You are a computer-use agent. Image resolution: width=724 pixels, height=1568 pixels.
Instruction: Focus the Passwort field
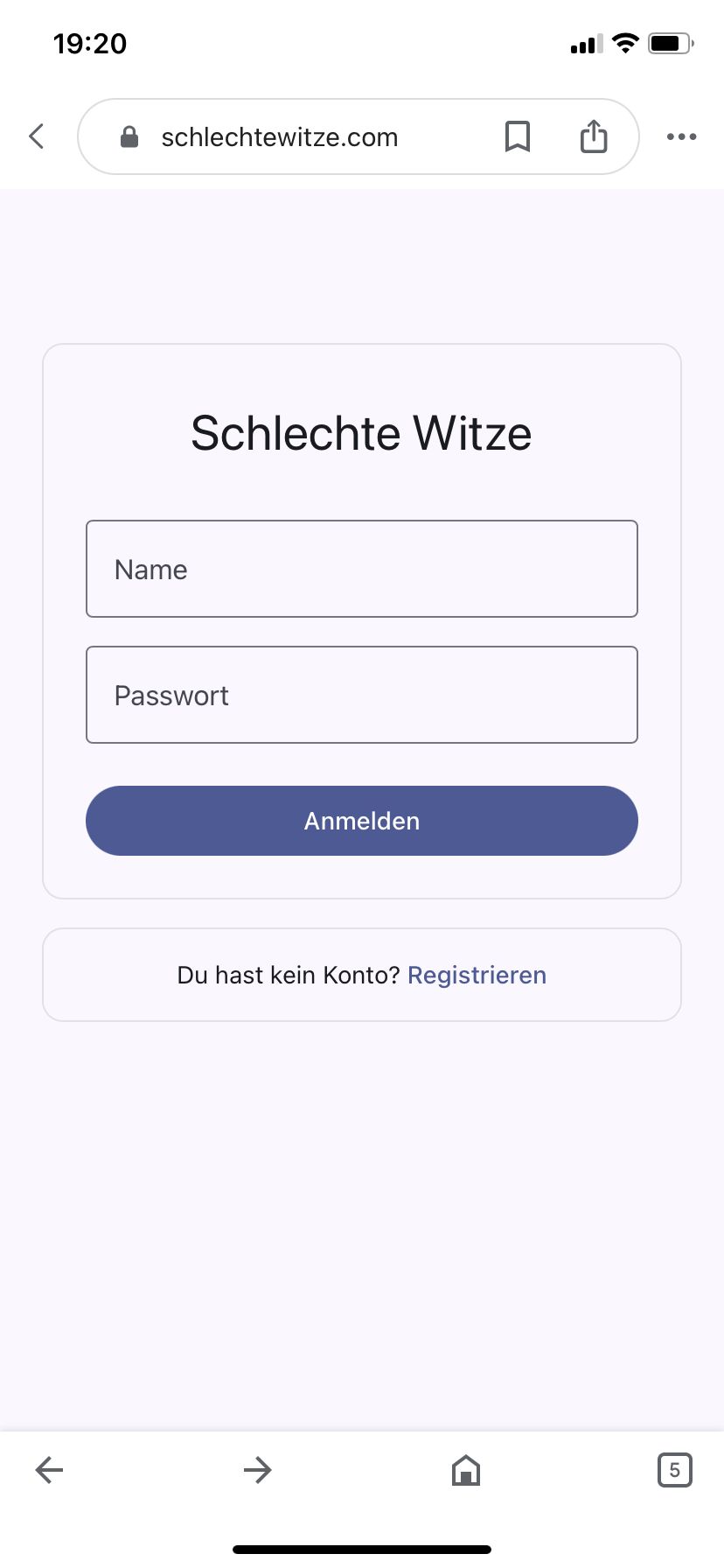tap(361, 695)
